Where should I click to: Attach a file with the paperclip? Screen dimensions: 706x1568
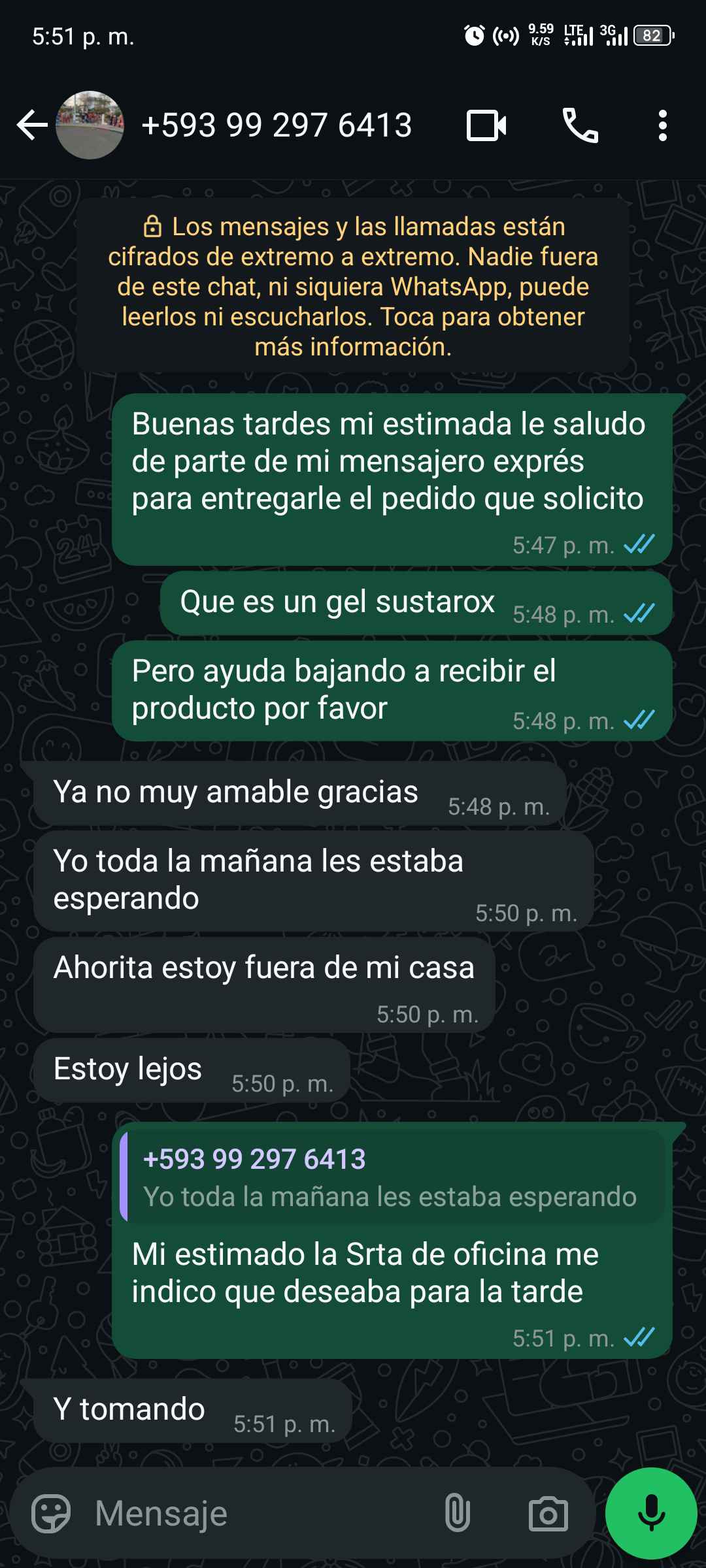[x=457, y=1513]
